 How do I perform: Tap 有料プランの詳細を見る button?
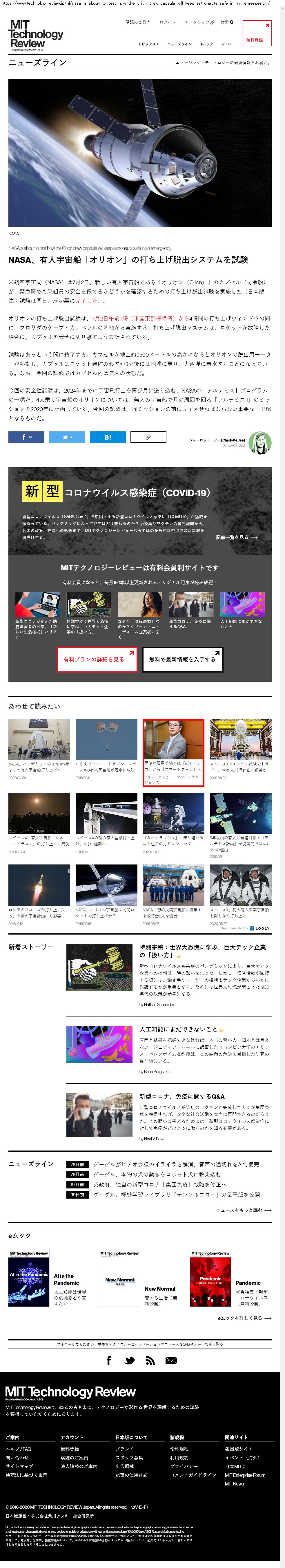(x=96, y=659)
